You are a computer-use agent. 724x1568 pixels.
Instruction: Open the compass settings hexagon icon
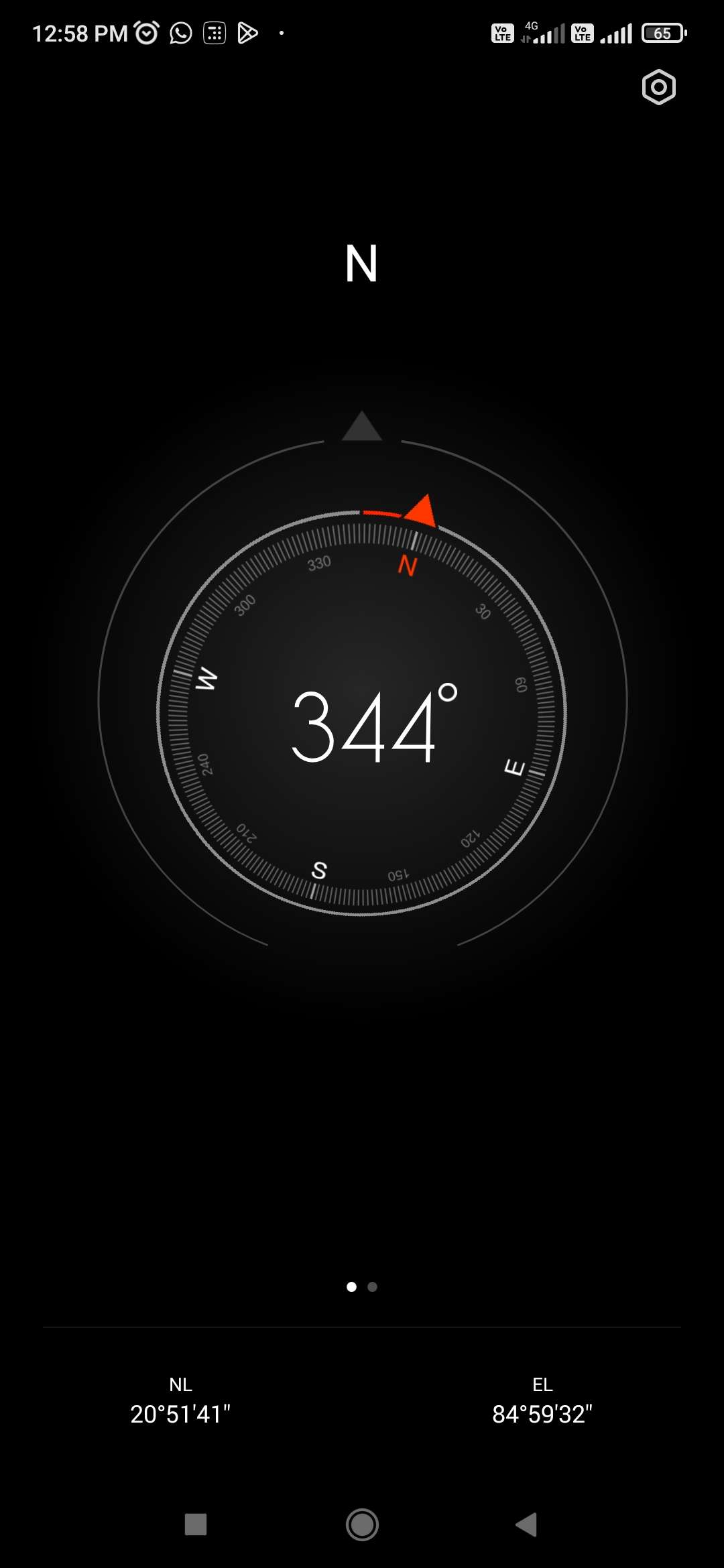pyautogui.click(x=658, y=87)
